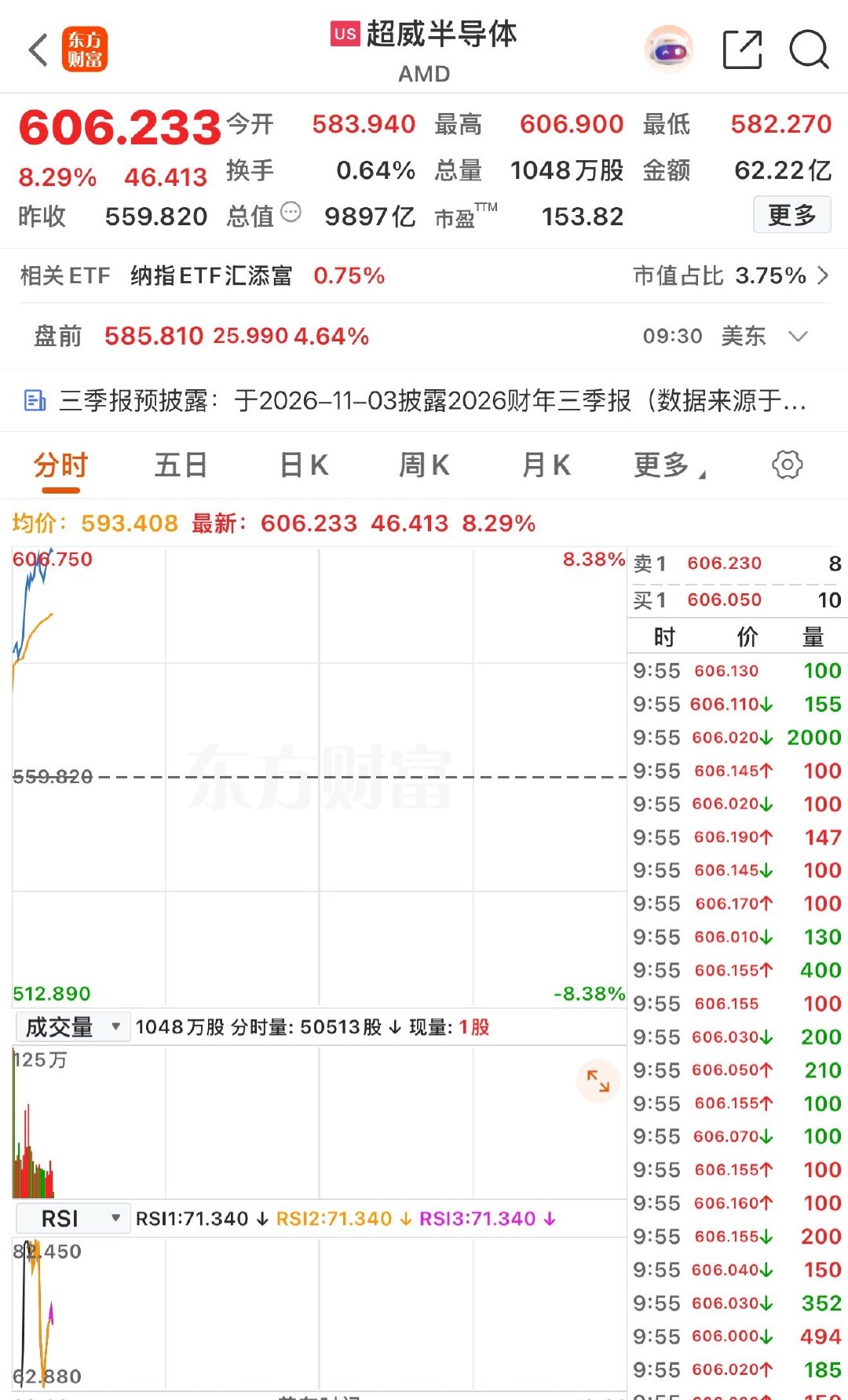Open related ETF 纳指ETF汇添富 row
Image resolution: width=848 pixels, height=1400 pixels.
tap(424, 275)
